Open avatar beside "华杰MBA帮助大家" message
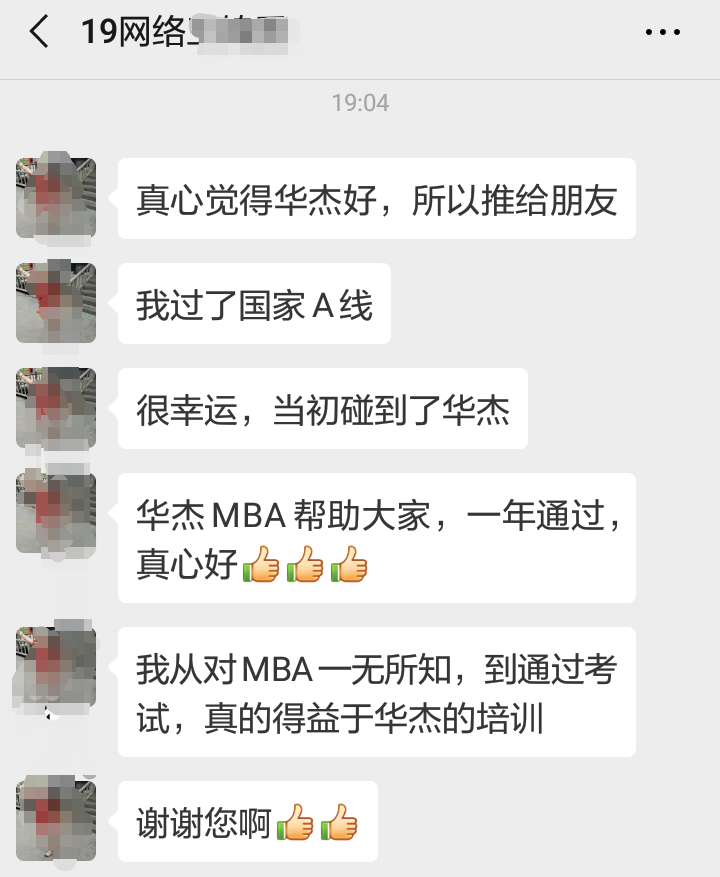The width and height of the screenshot is (720, 877). click(56, 512)
